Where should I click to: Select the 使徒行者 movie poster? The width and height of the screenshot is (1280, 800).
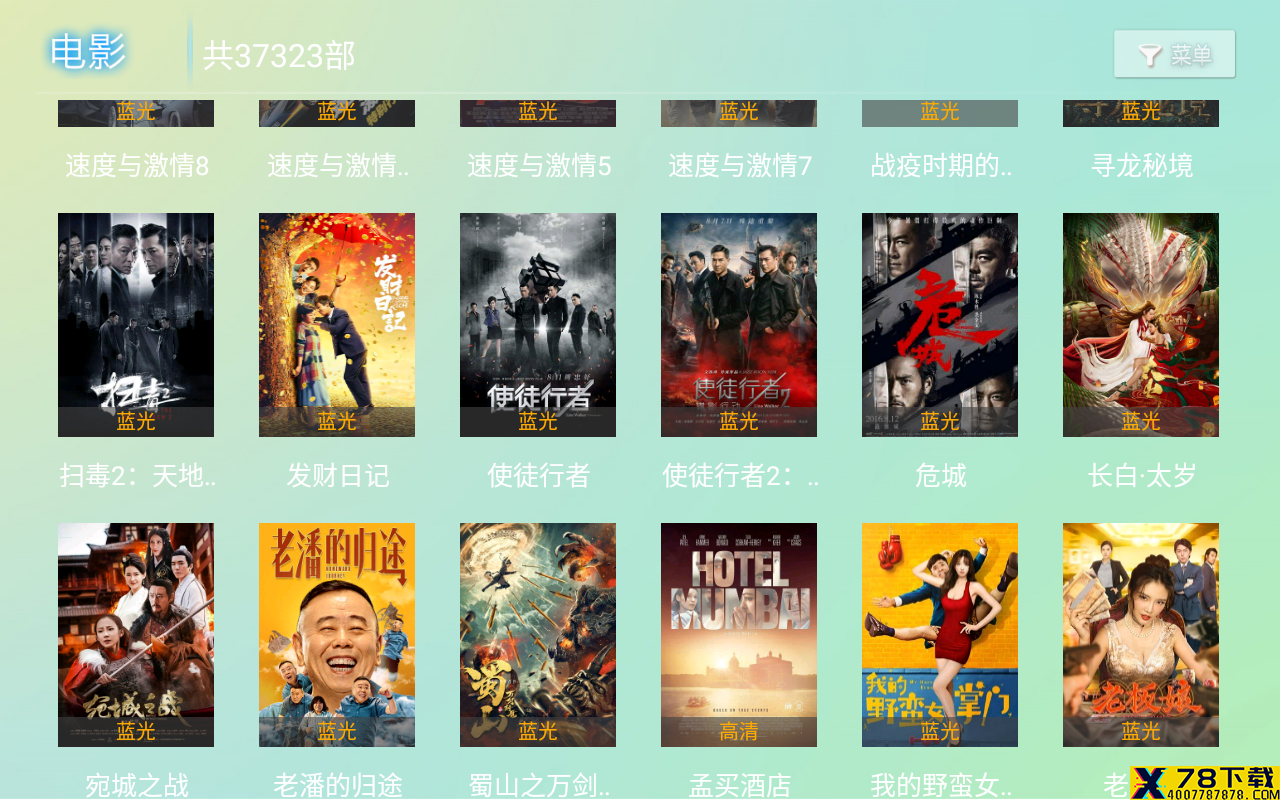(538, 325)
